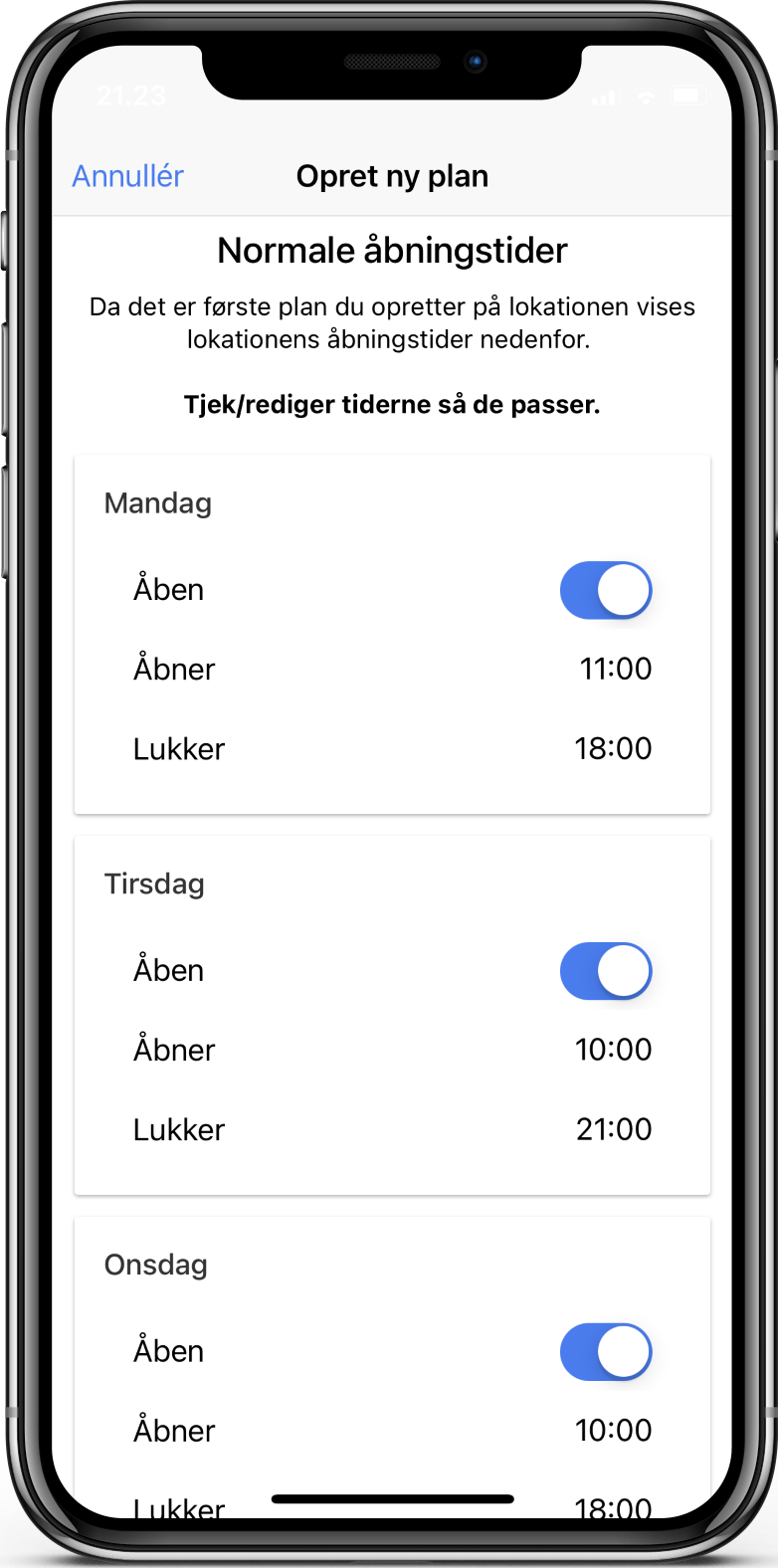Change Tirsdag closing time 21:00

[x=613, y=1129]
